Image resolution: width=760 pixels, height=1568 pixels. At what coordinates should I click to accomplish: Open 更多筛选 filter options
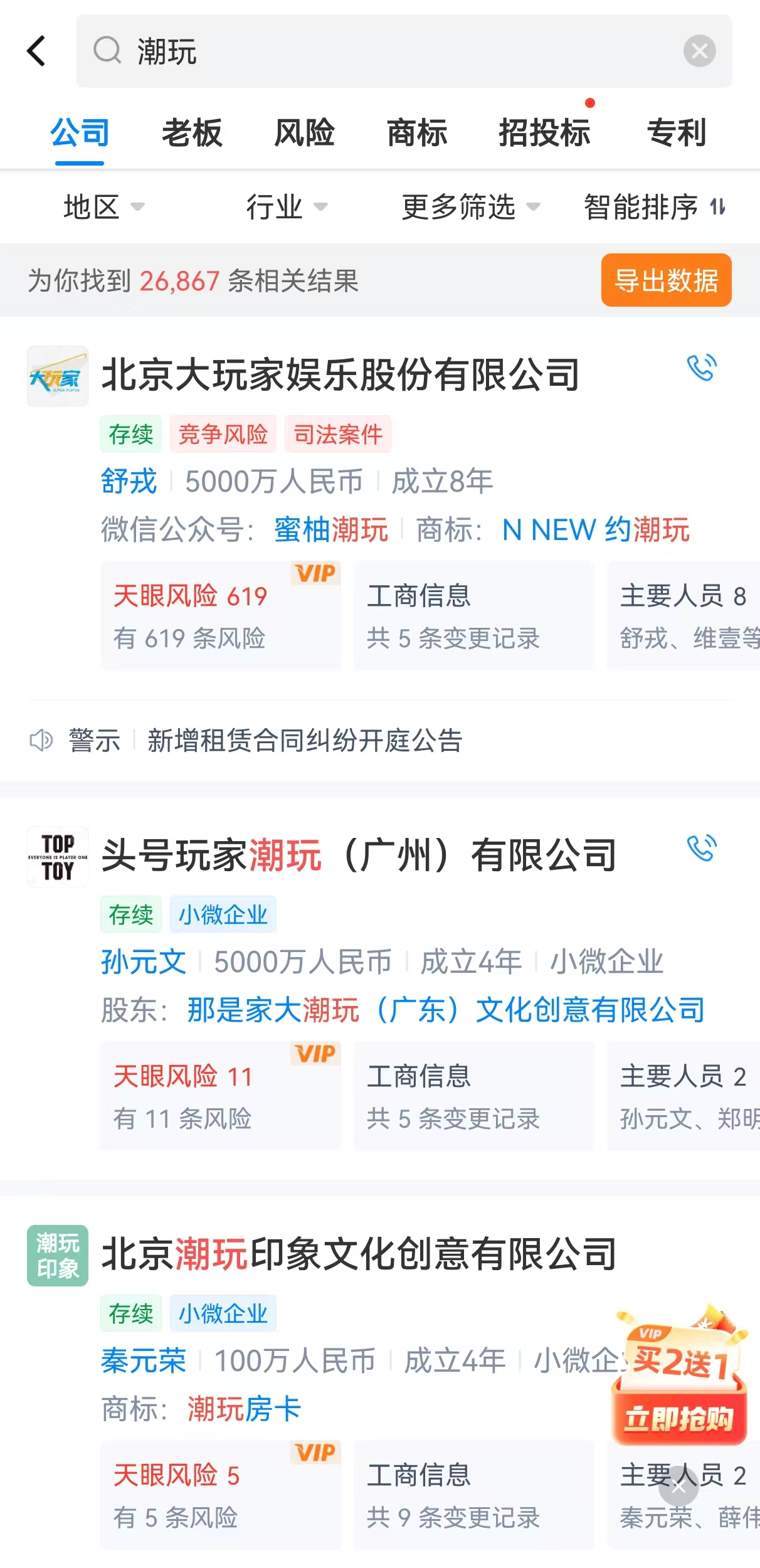pos(470,207)
